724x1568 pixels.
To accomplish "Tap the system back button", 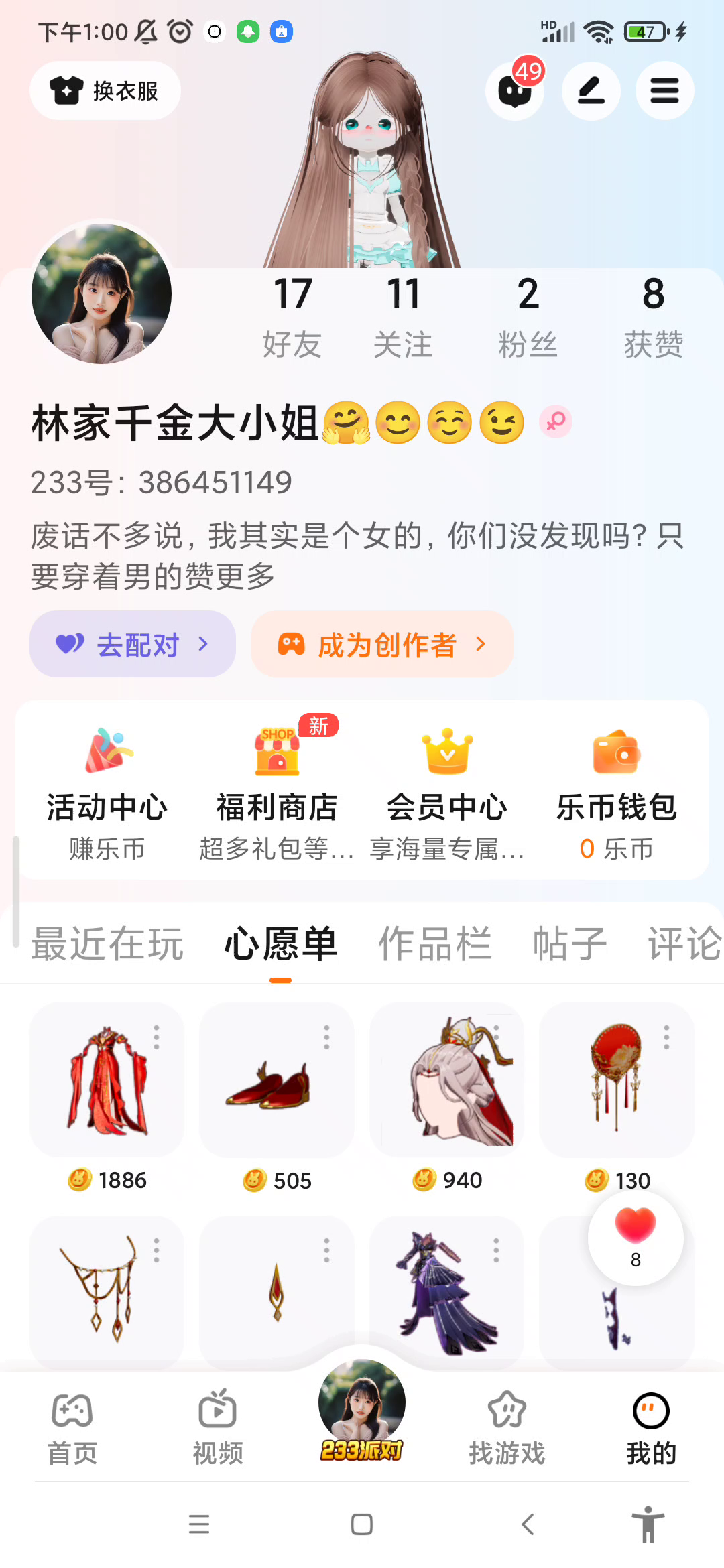I will tap(528, 1524).
